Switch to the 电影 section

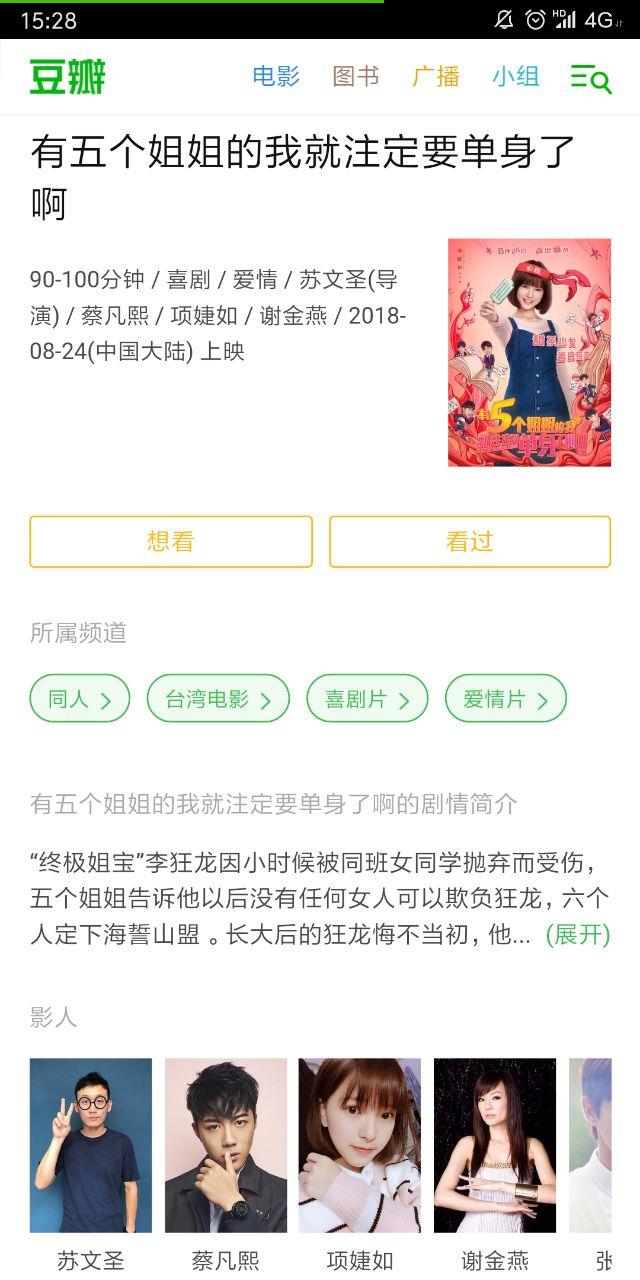[x=276, y=77]
